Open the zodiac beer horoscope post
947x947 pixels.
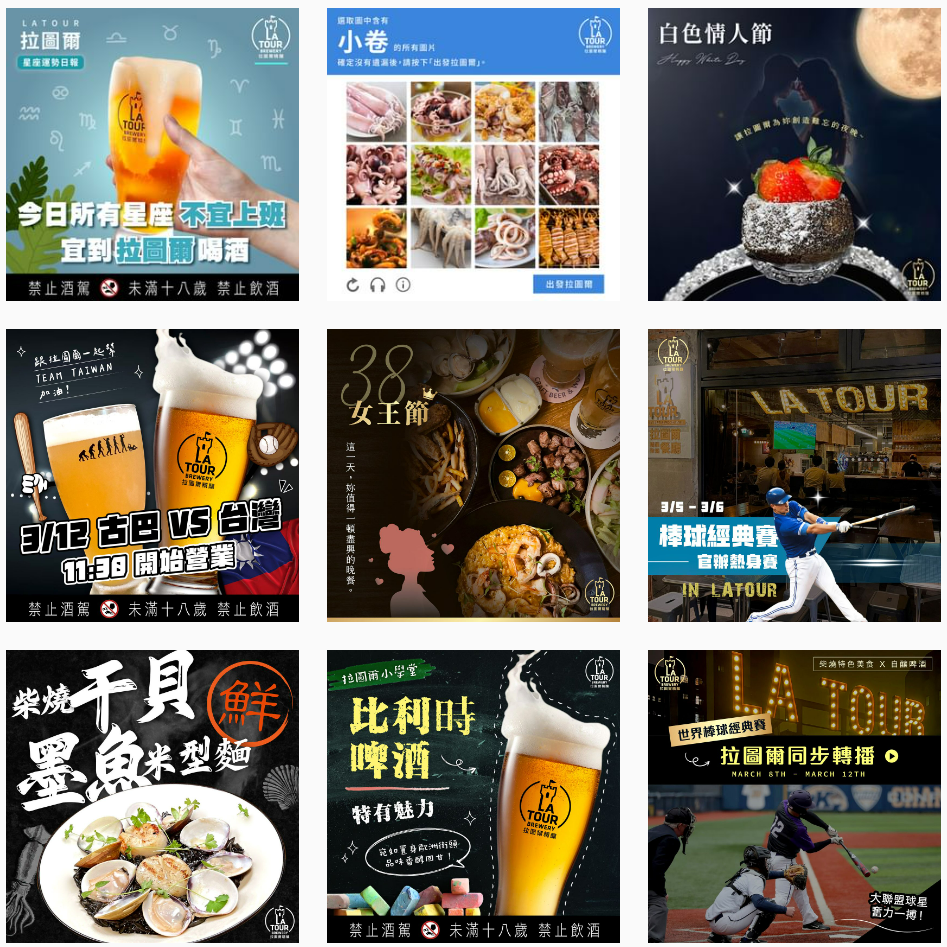pyautogui.click(x=152, y=154)
